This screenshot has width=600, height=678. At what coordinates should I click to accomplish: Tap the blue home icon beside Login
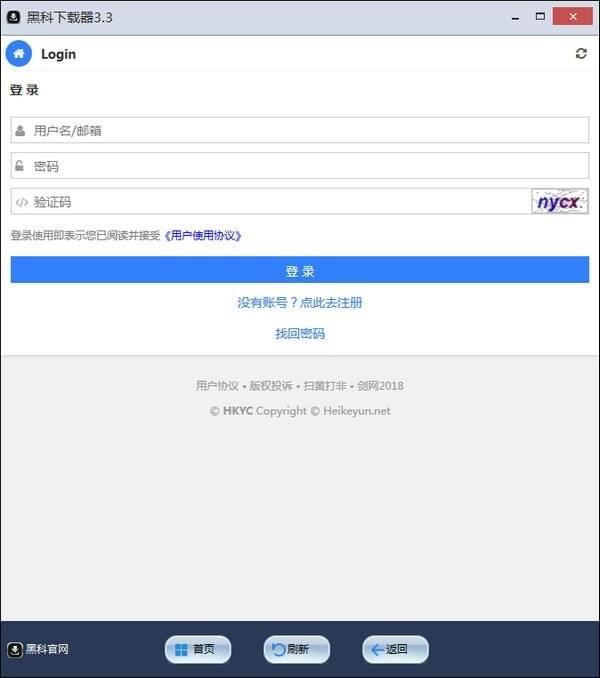coord(18,54)
